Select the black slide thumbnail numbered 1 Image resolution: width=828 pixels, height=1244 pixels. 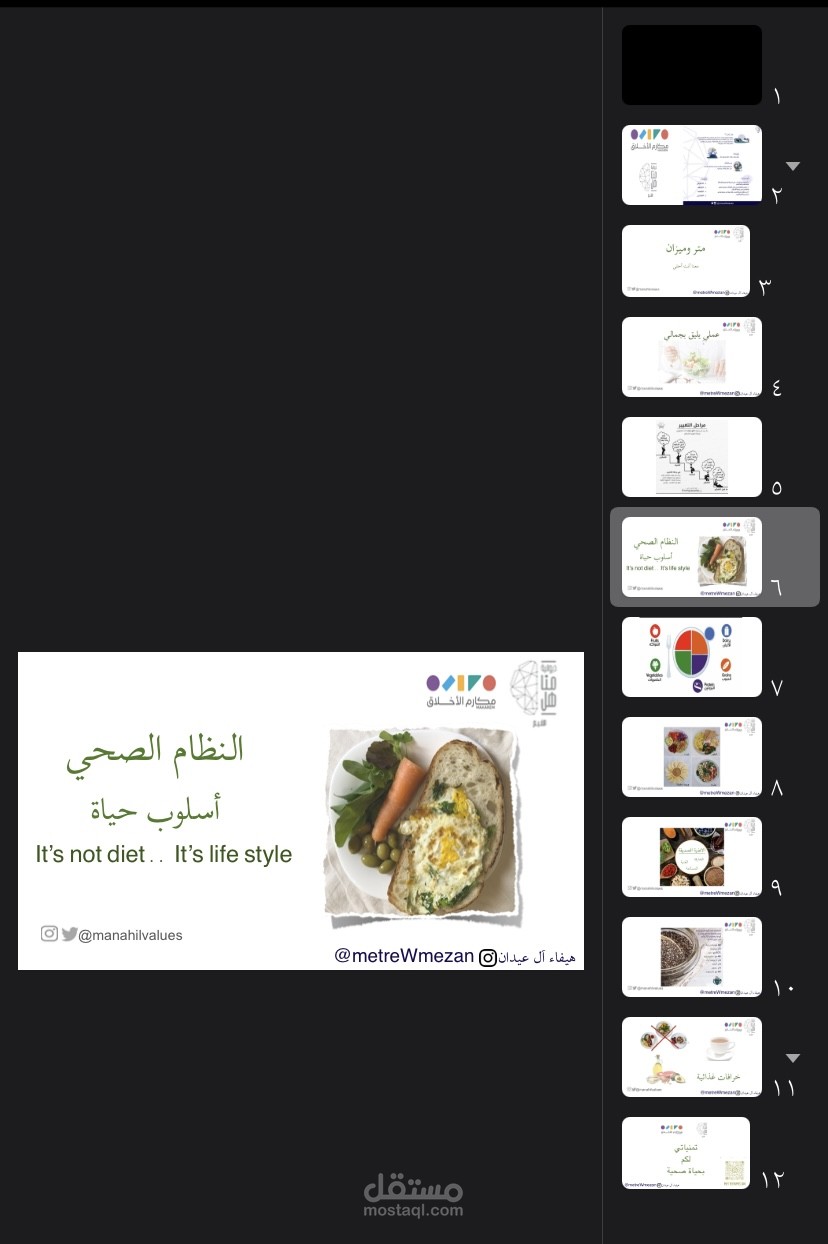coord(692,65)
